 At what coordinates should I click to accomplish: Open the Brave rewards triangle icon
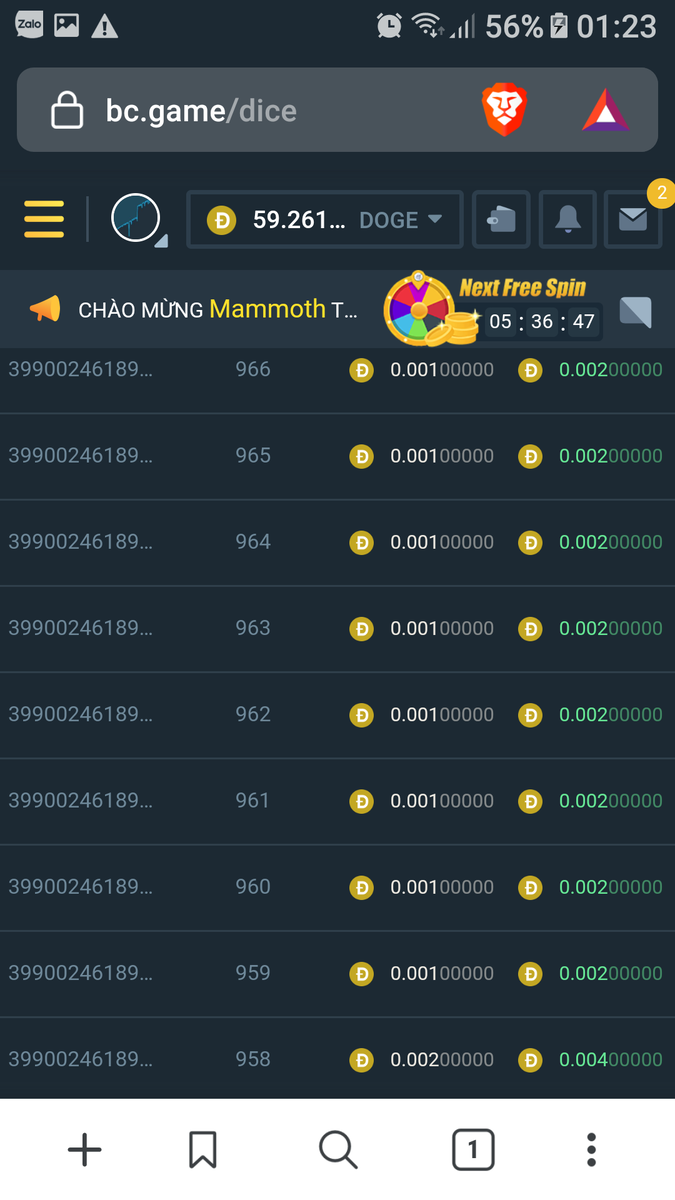(x=606, y=110)
